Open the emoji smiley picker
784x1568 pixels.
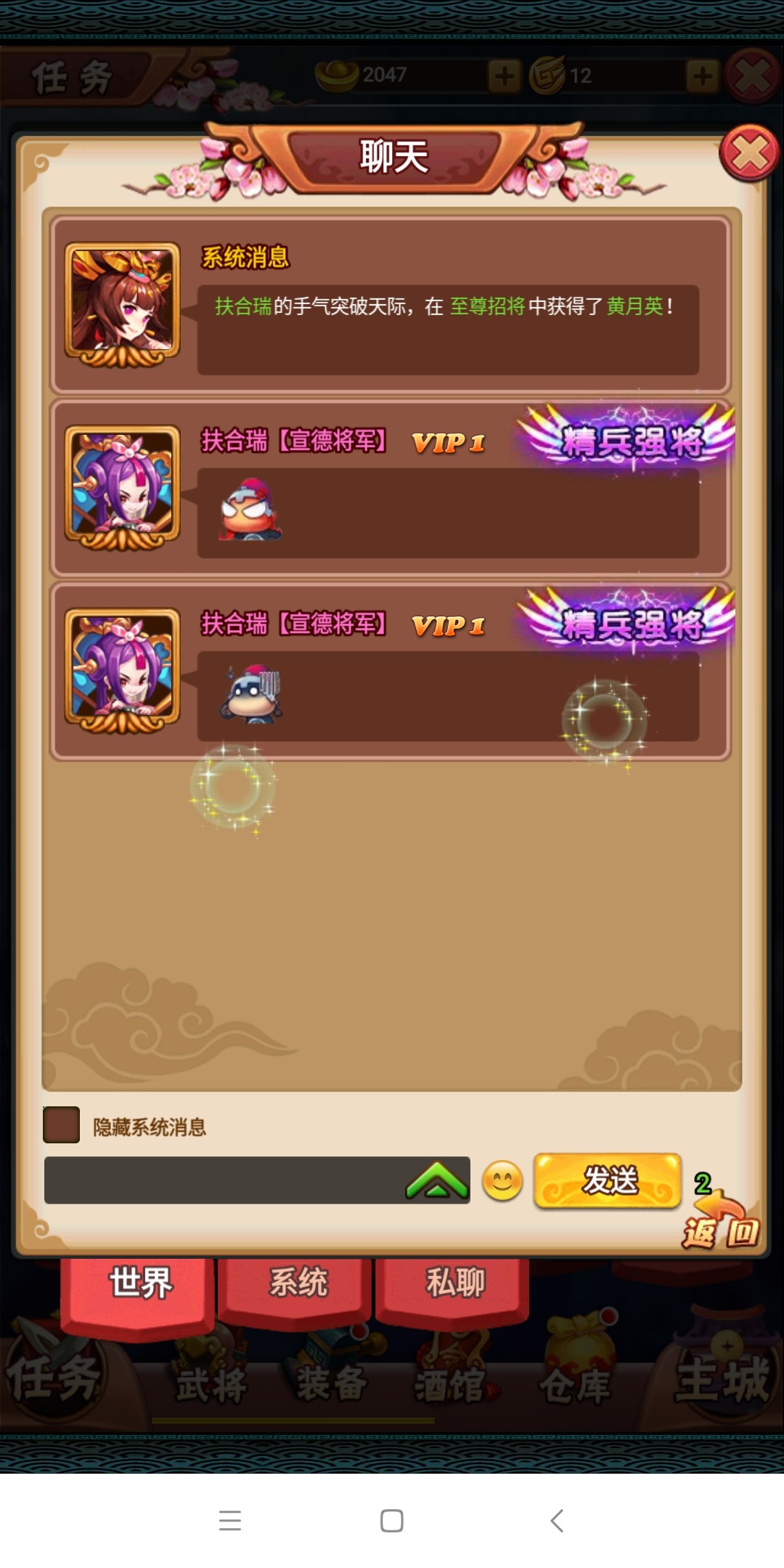pos(502,1180)
